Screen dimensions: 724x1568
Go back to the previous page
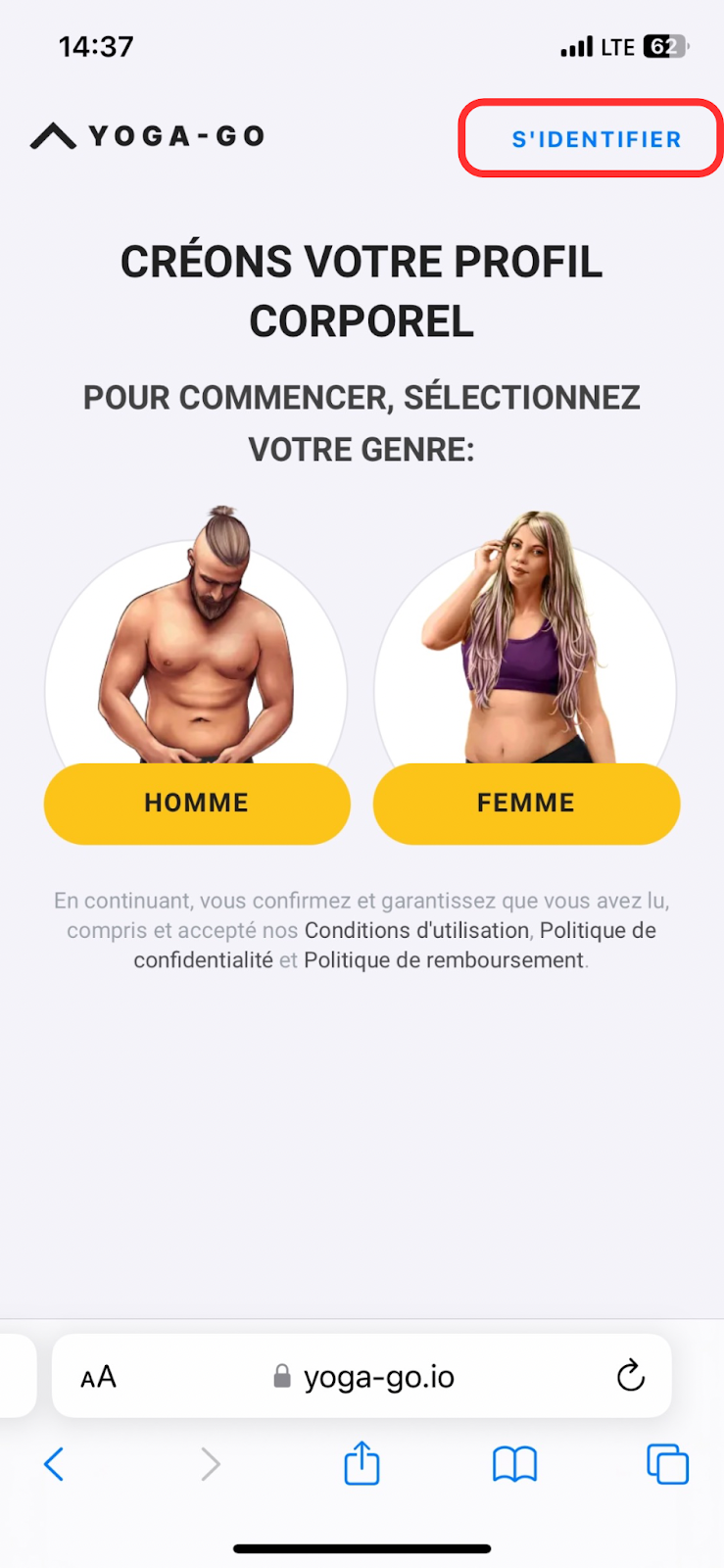pos(55,1465)
